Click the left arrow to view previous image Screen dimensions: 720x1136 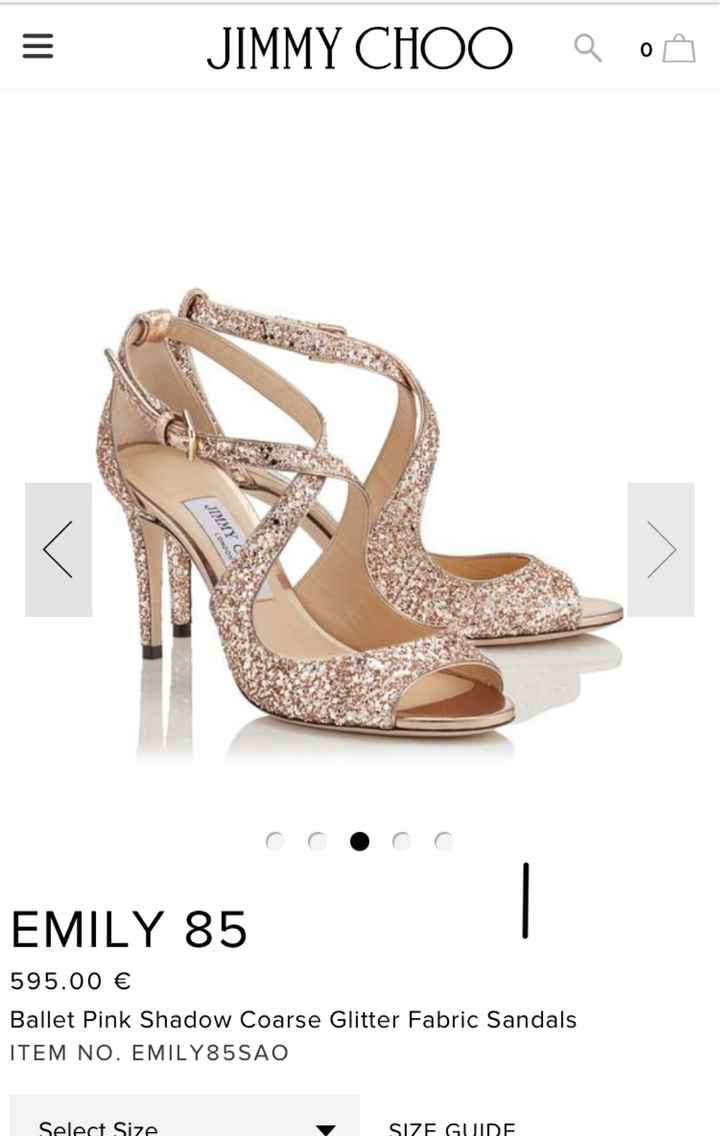(57, 548)
